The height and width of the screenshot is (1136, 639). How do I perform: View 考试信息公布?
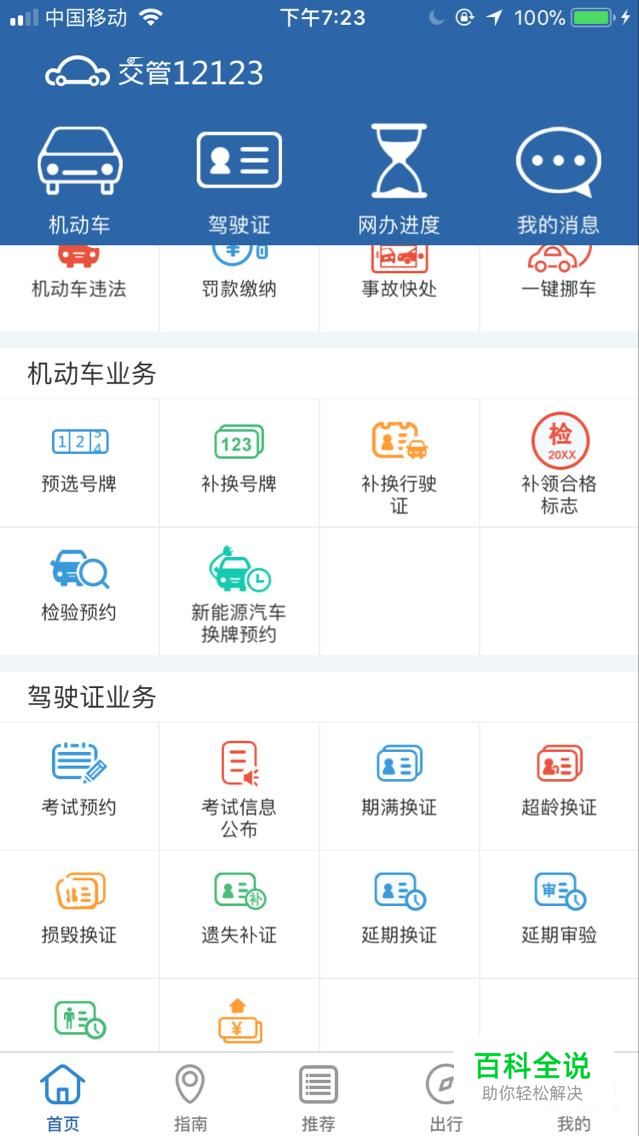pos(239,786)
